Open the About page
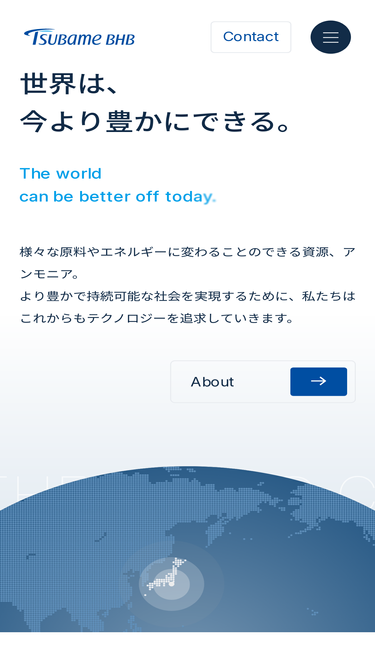 pyautogui.click(x=263, y=382)
